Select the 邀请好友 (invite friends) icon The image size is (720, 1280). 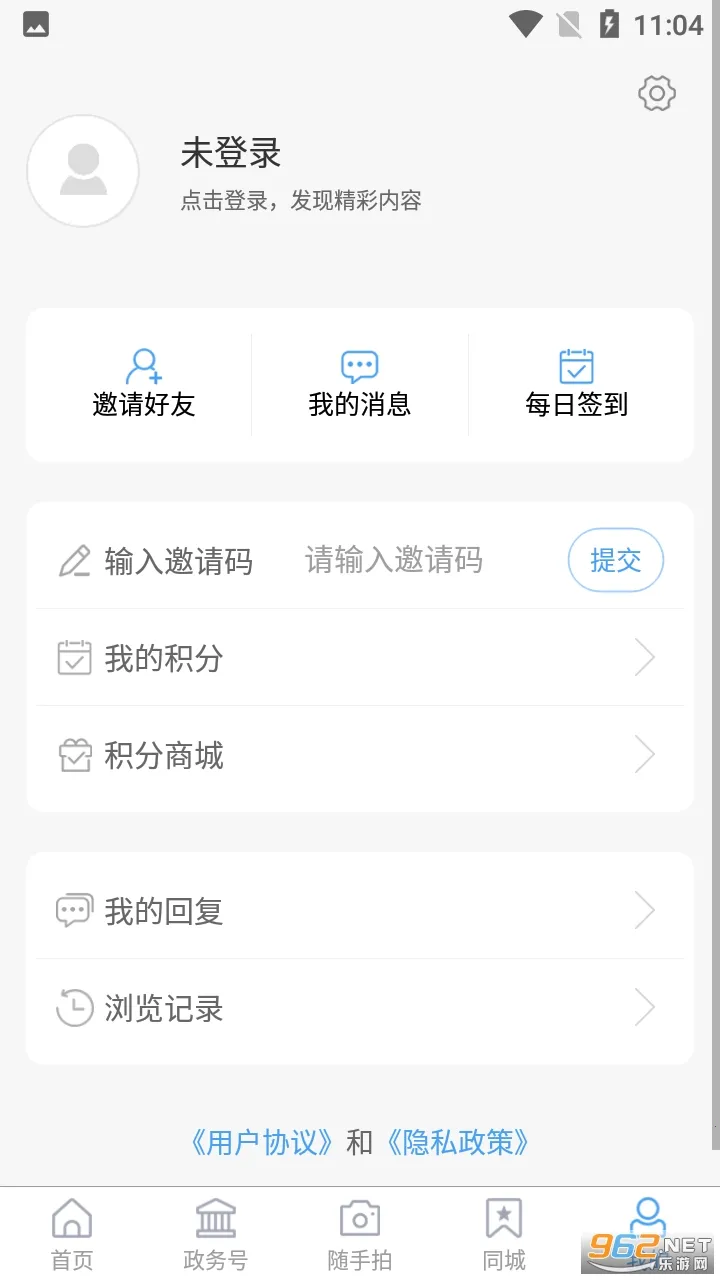[x=144, y=365]
